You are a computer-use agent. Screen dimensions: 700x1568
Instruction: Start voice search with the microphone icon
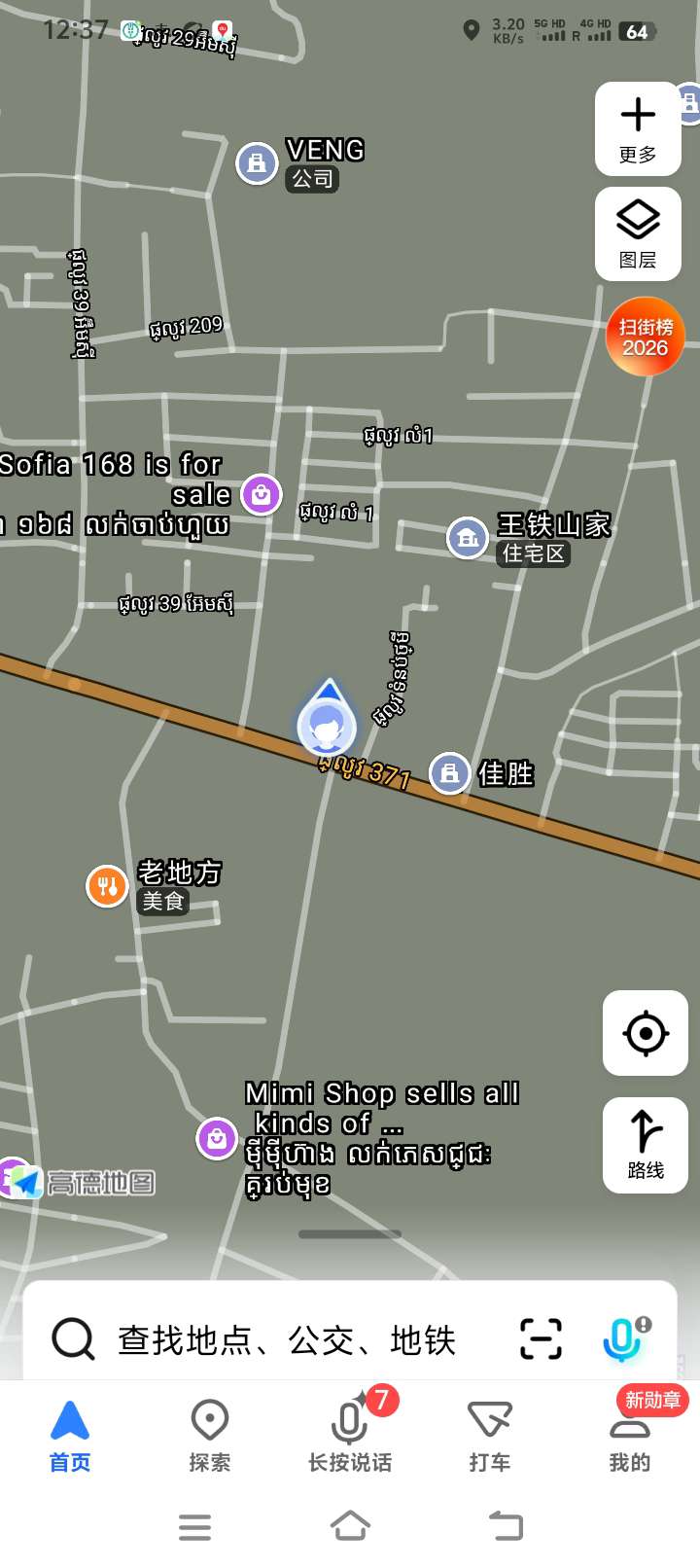tap(622, 1338)
